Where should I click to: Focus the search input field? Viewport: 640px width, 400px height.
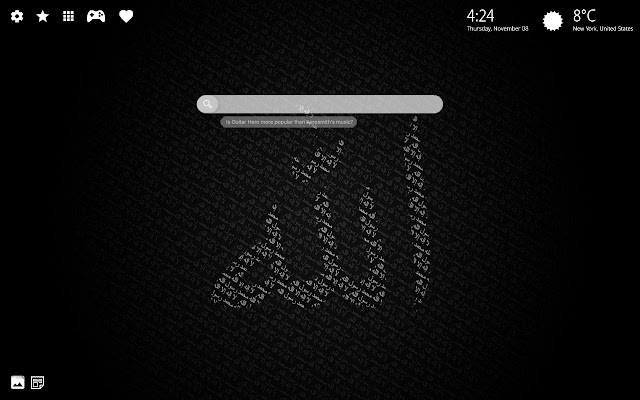coord(328,104)
